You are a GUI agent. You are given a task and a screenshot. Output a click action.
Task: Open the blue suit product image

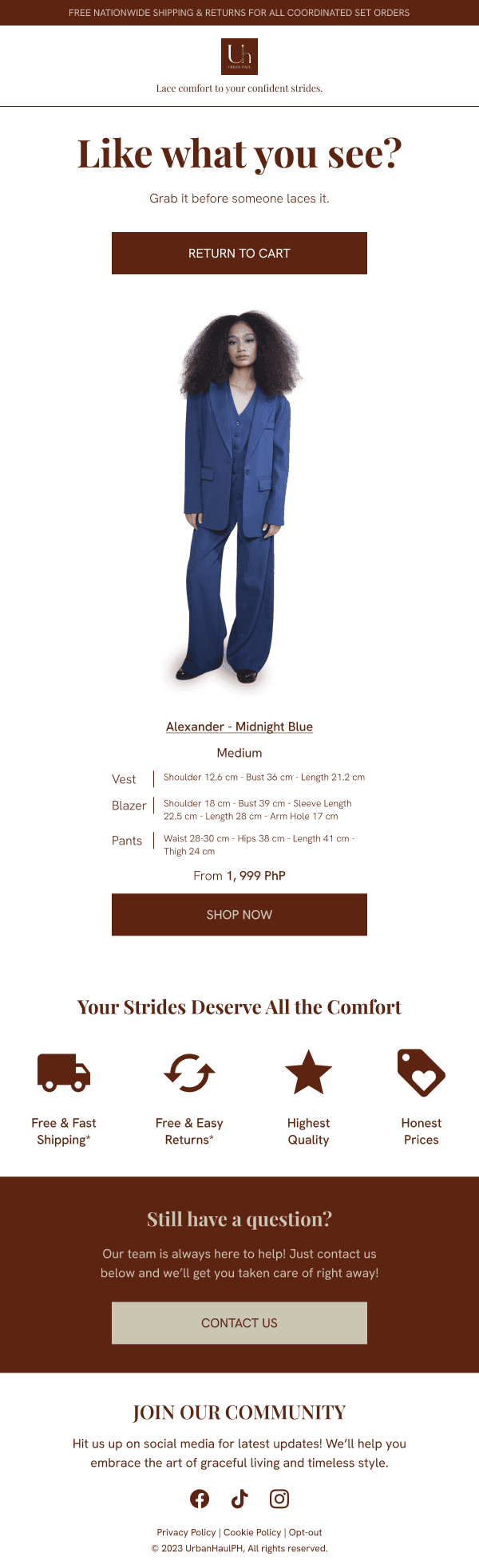click(x=239, y=496)
